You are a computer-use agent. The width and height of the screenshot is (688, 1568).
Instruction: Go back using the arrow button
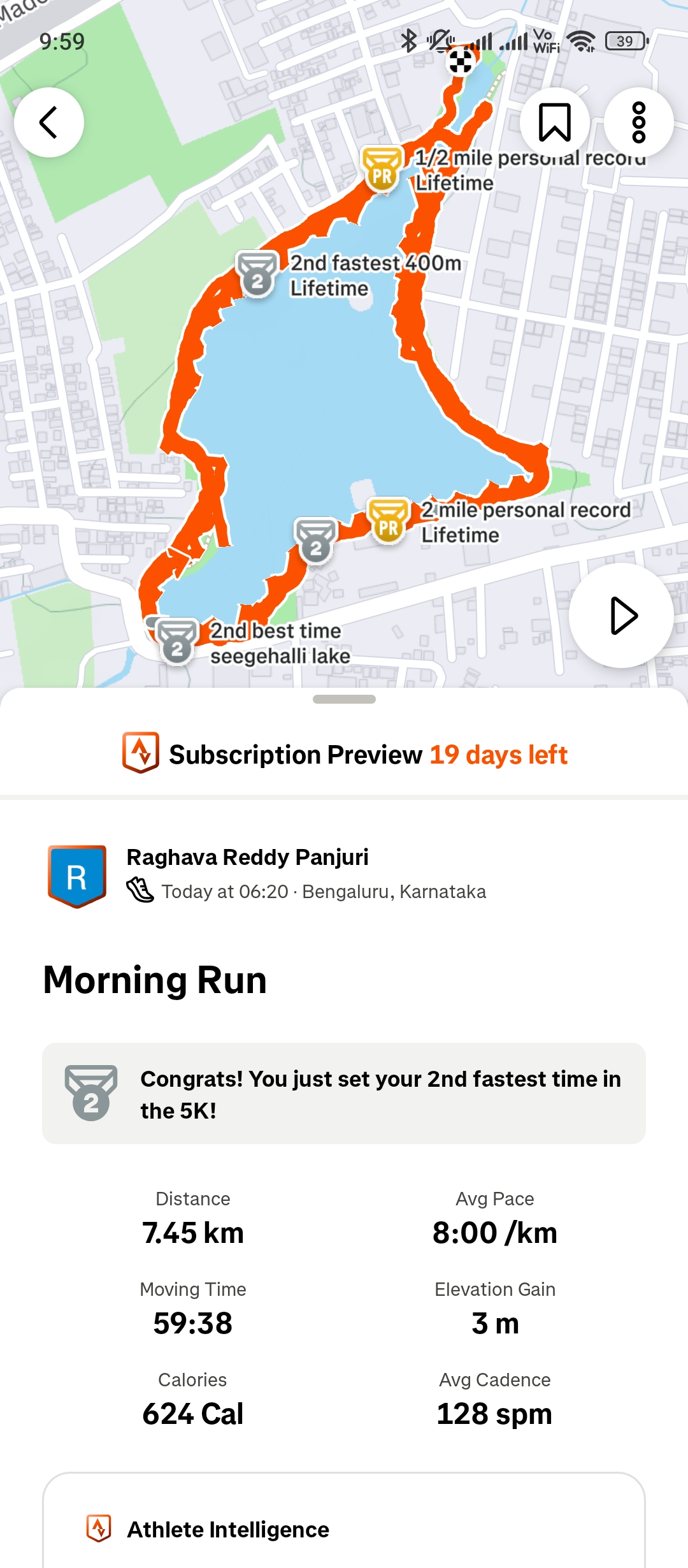tap(49, 122)
